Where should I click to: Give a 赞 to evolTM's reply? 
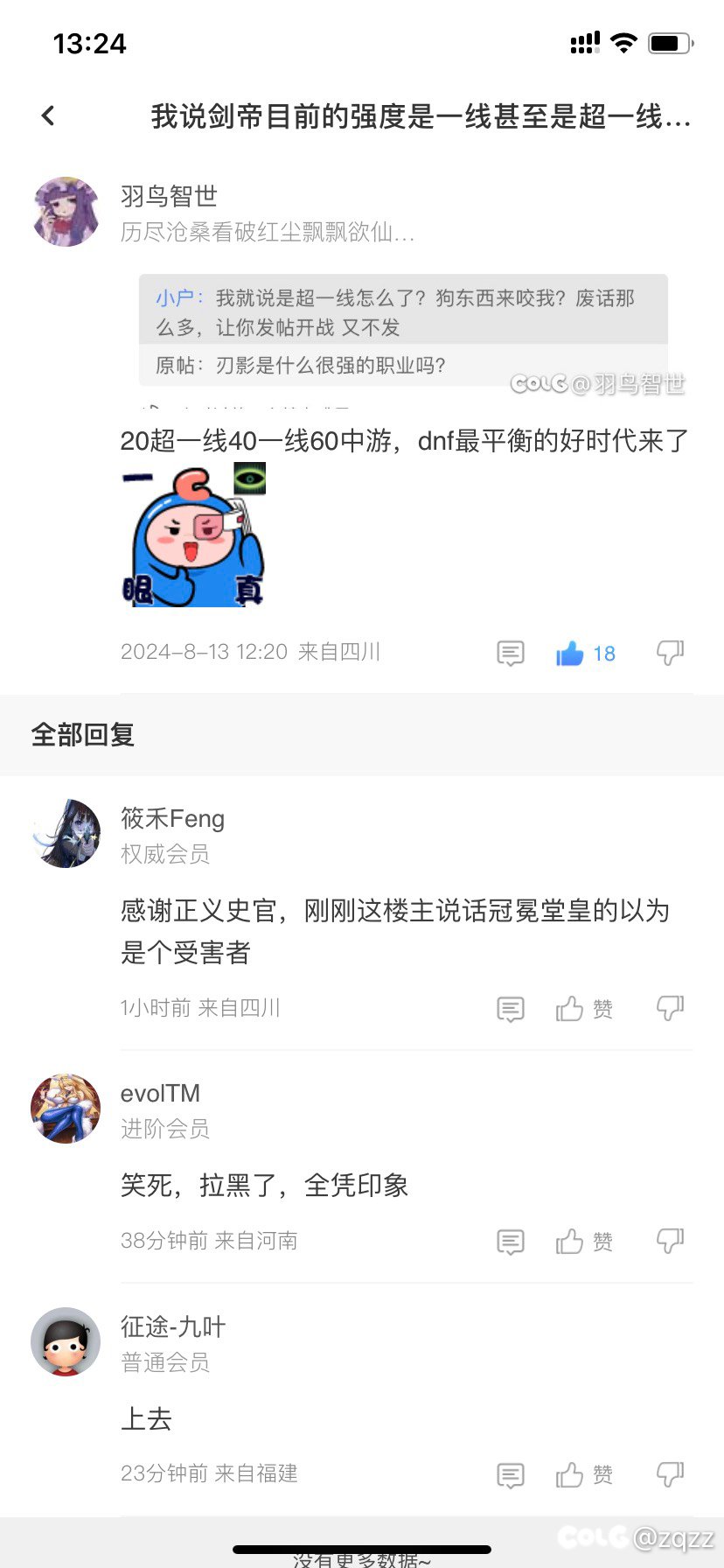[584, 1242]
